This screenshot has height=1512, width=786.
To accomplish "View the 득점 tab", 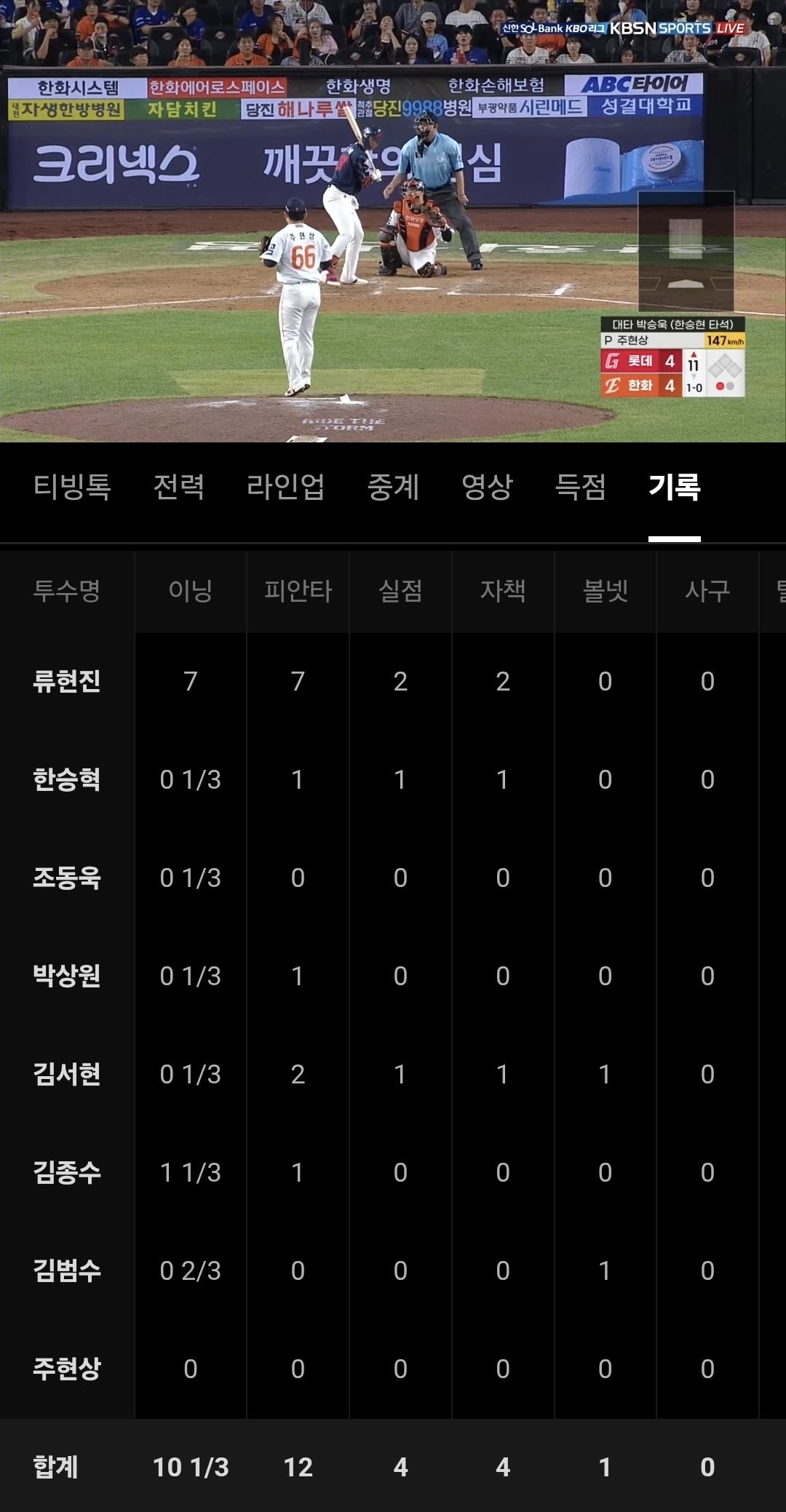I will pos(580,487).
